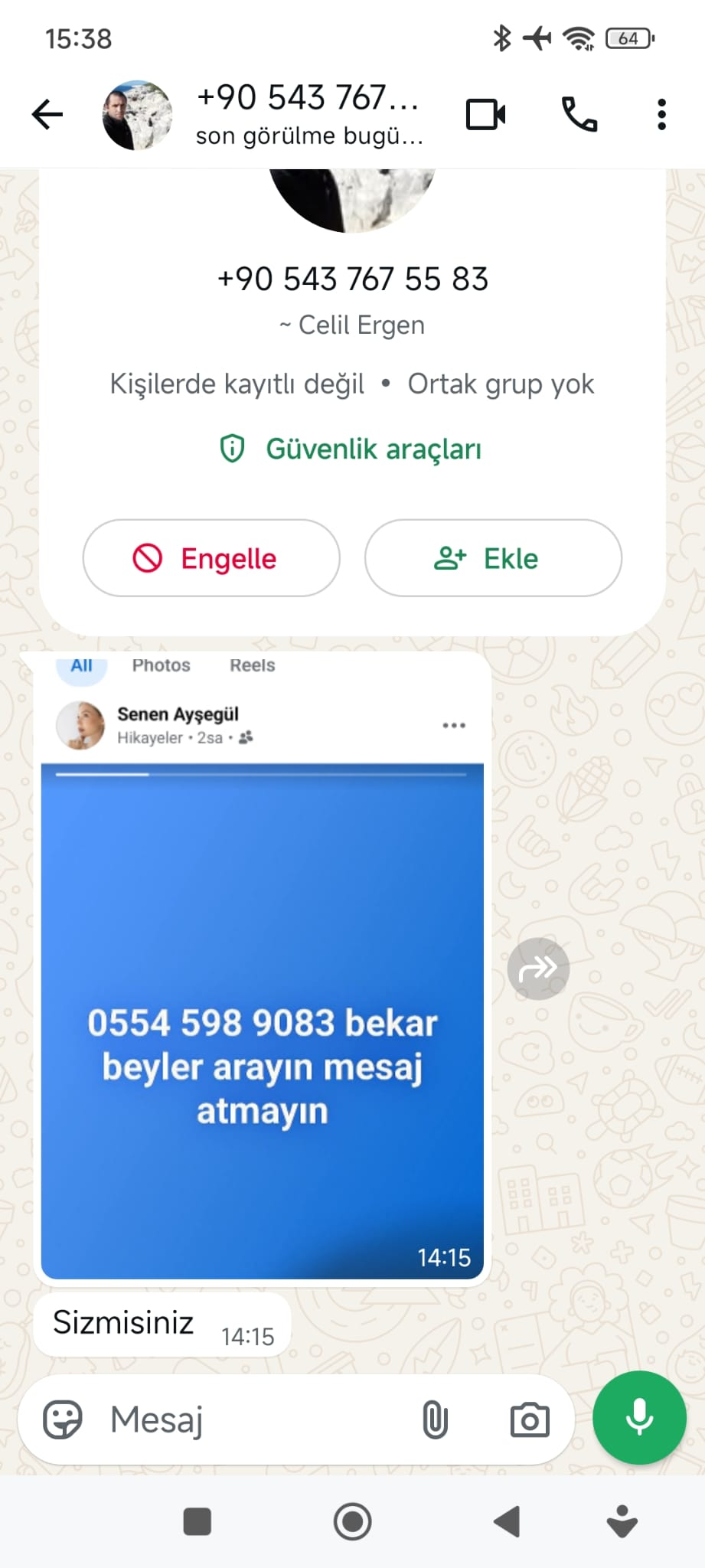Viewport: 705px width, 1568px height.
Task: Open the camera from the message bar
Action: [530, 1420]
